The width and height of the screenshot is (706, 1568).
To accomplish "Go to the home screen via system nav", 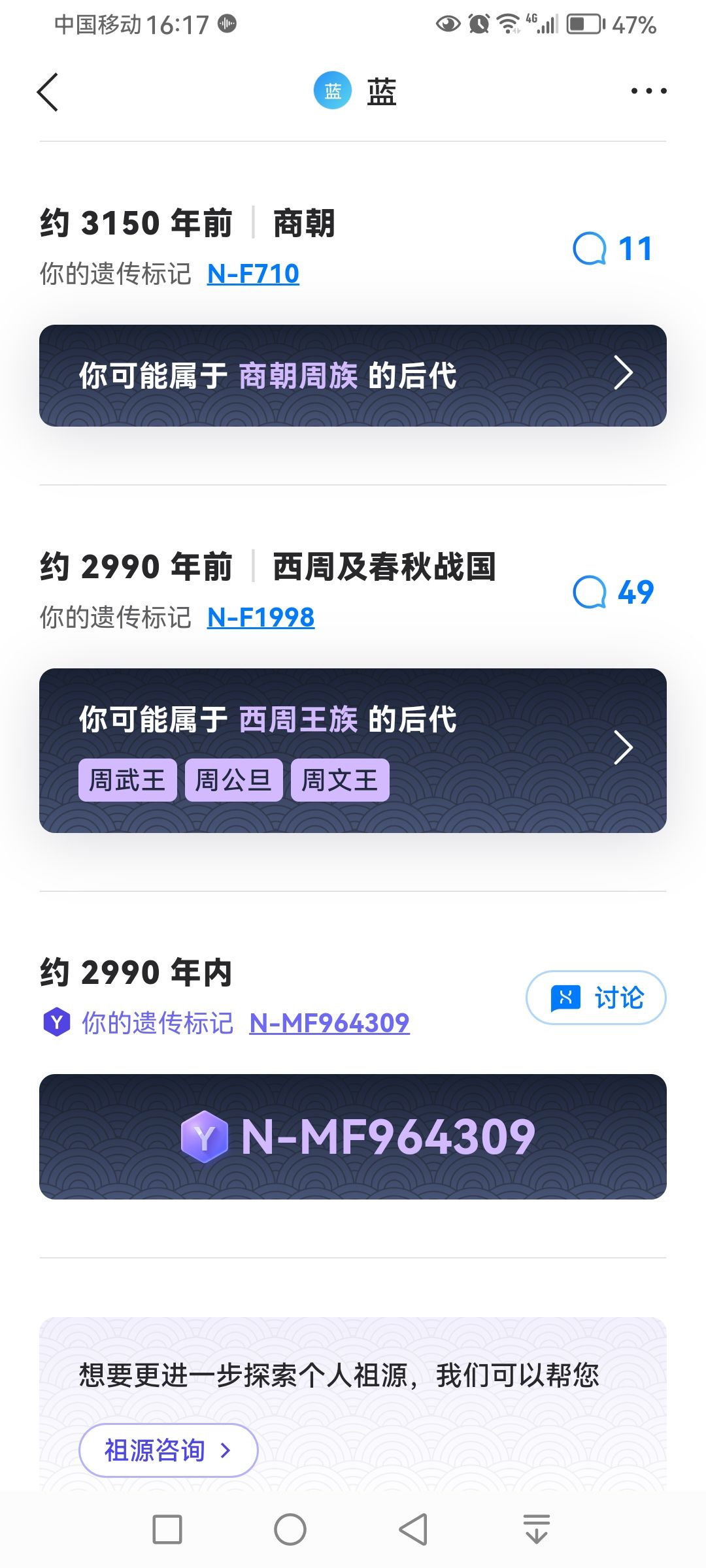I will 290,1529.
